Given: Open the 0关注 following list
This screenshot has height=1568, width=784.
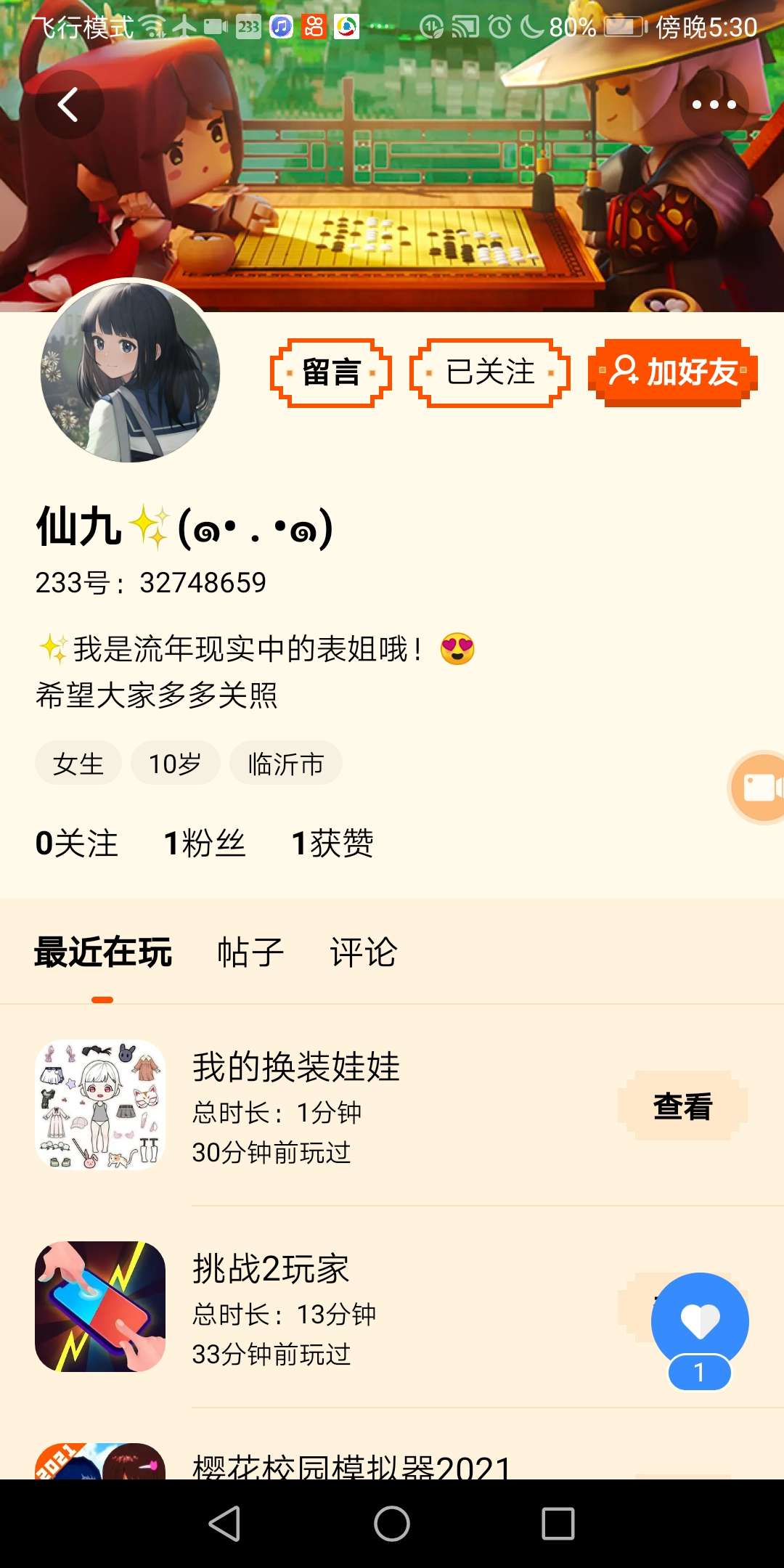Looking at the screenshot, I should (x=76, y=844).
